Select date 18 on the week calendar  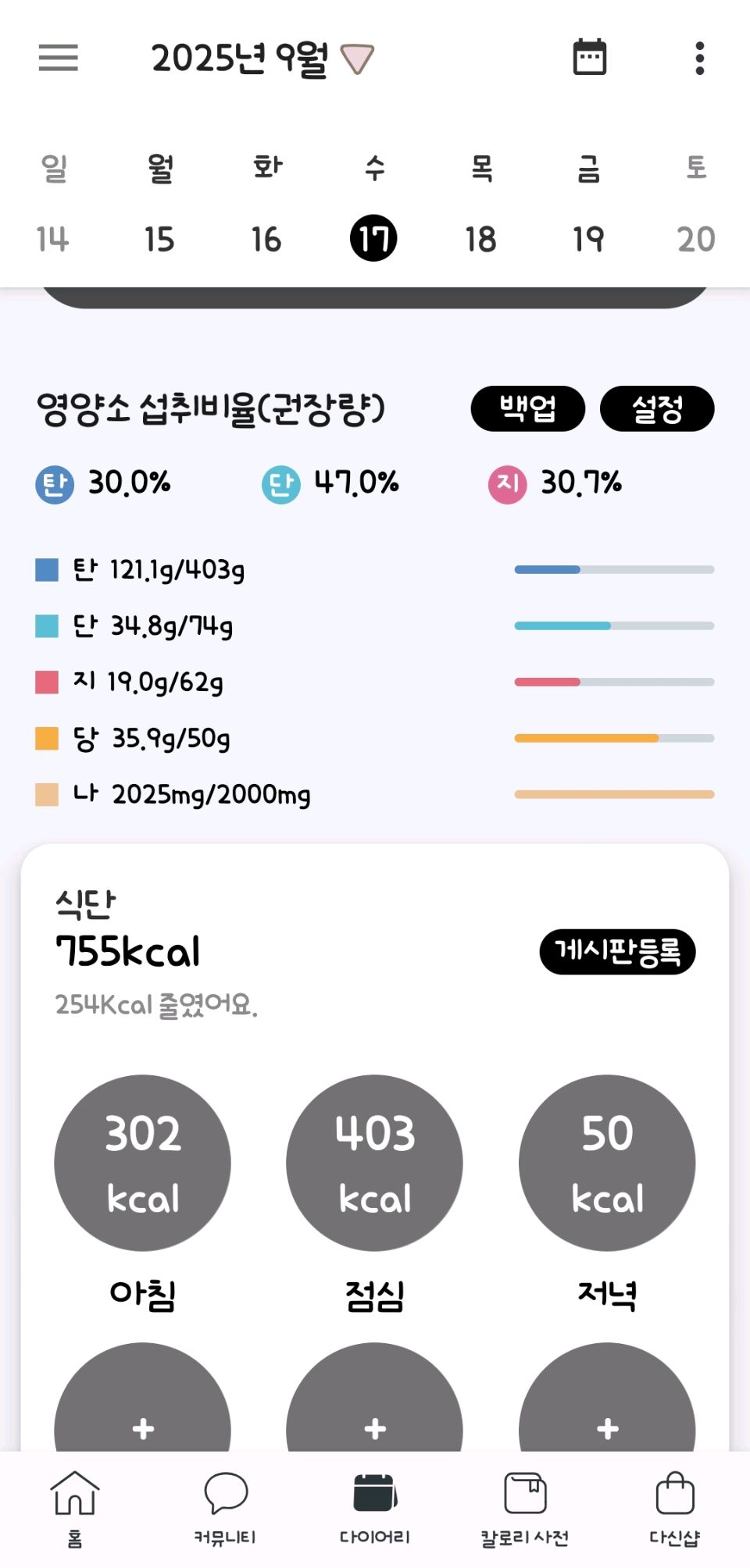pyautogui.click(x=480, y=239)
